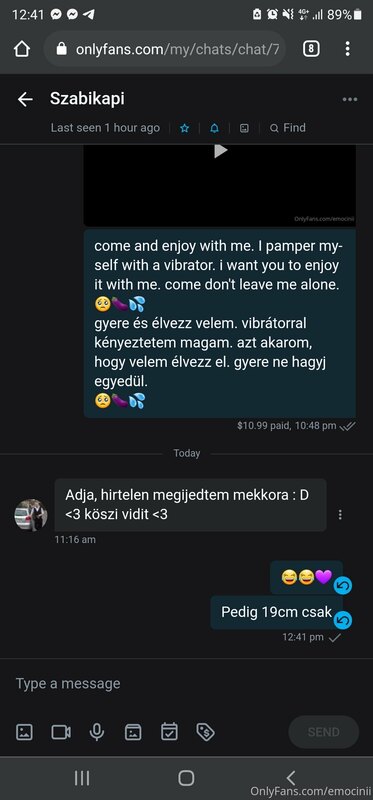Go back from the Szabikapi chat

point(25,99)
